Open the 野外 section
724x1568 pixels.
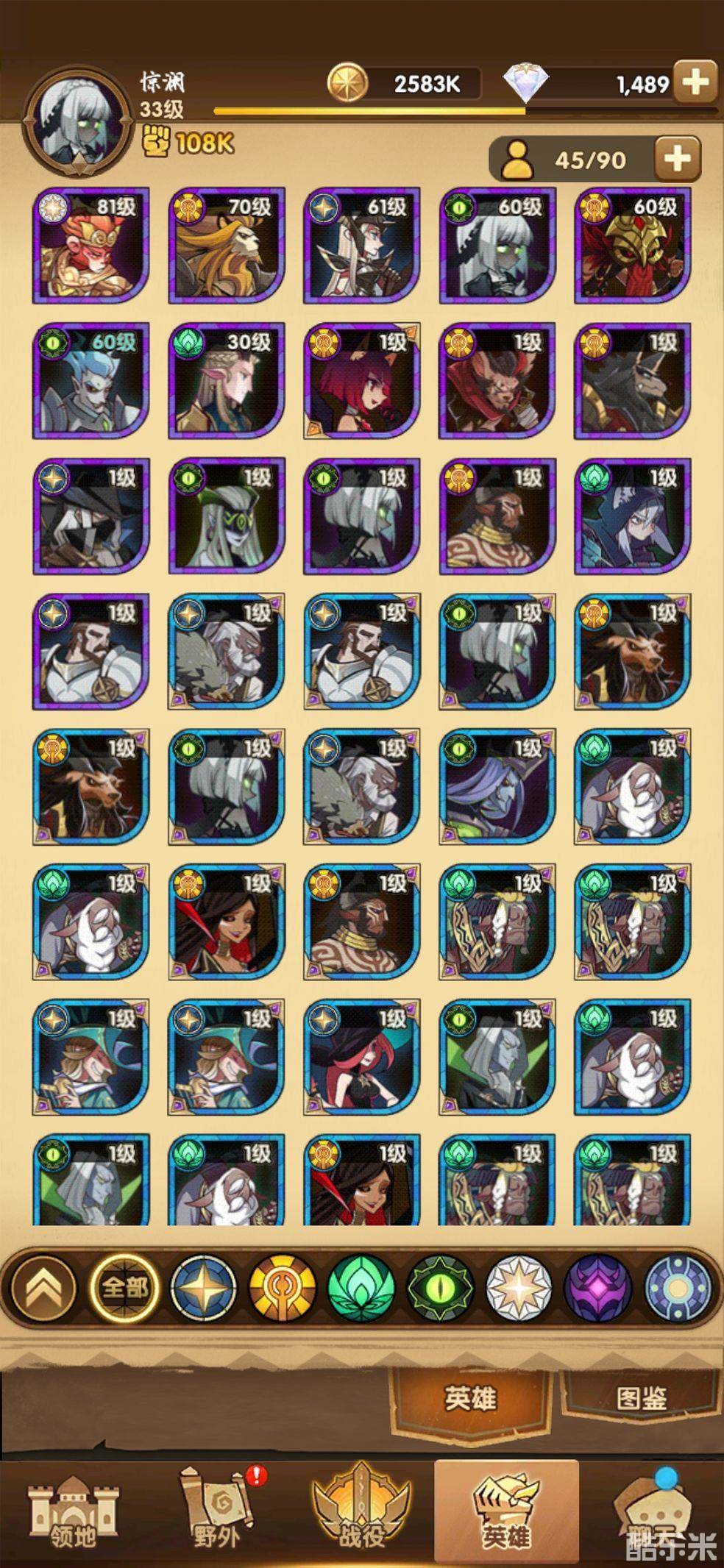tap(217, 1513)
